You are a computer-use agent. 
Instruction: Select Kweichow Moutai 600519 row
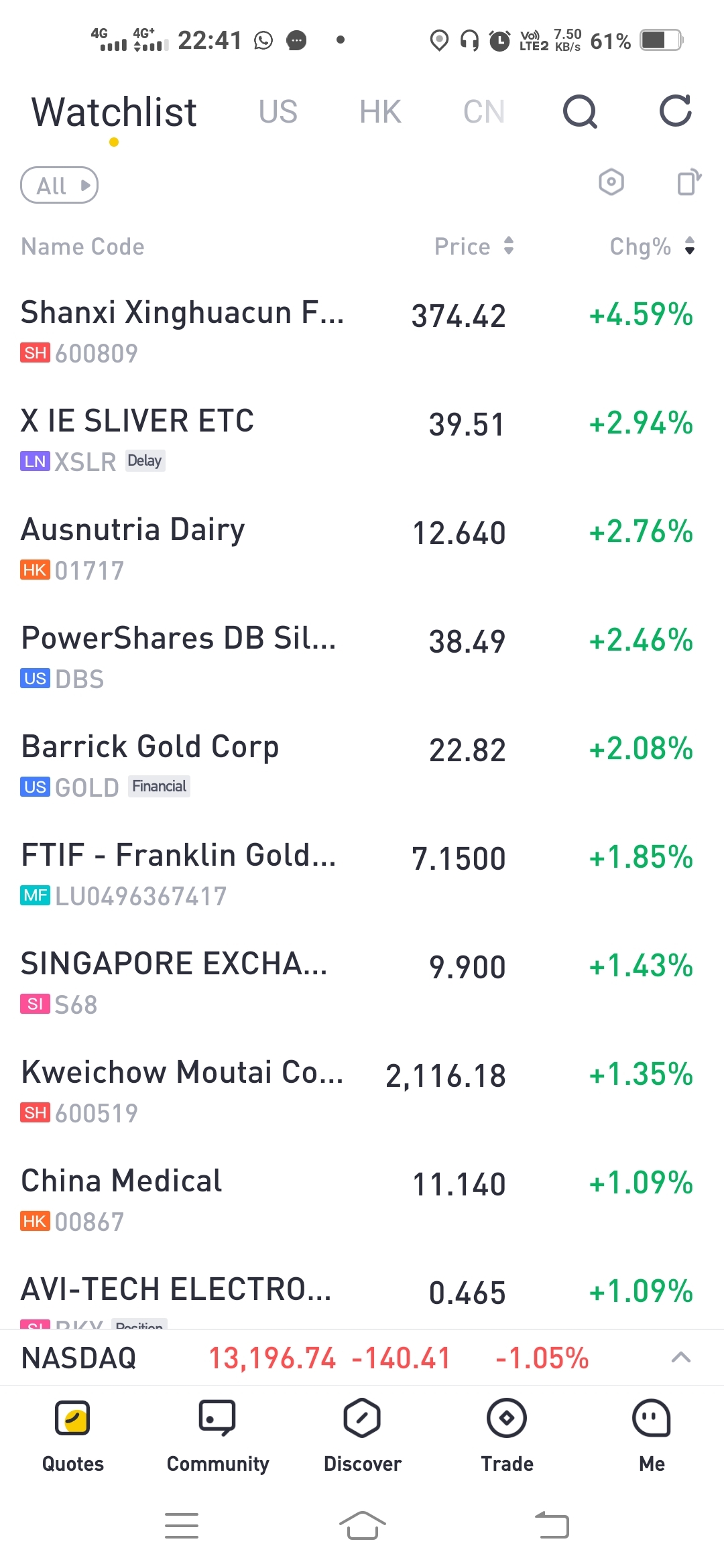pos(362,1092)
